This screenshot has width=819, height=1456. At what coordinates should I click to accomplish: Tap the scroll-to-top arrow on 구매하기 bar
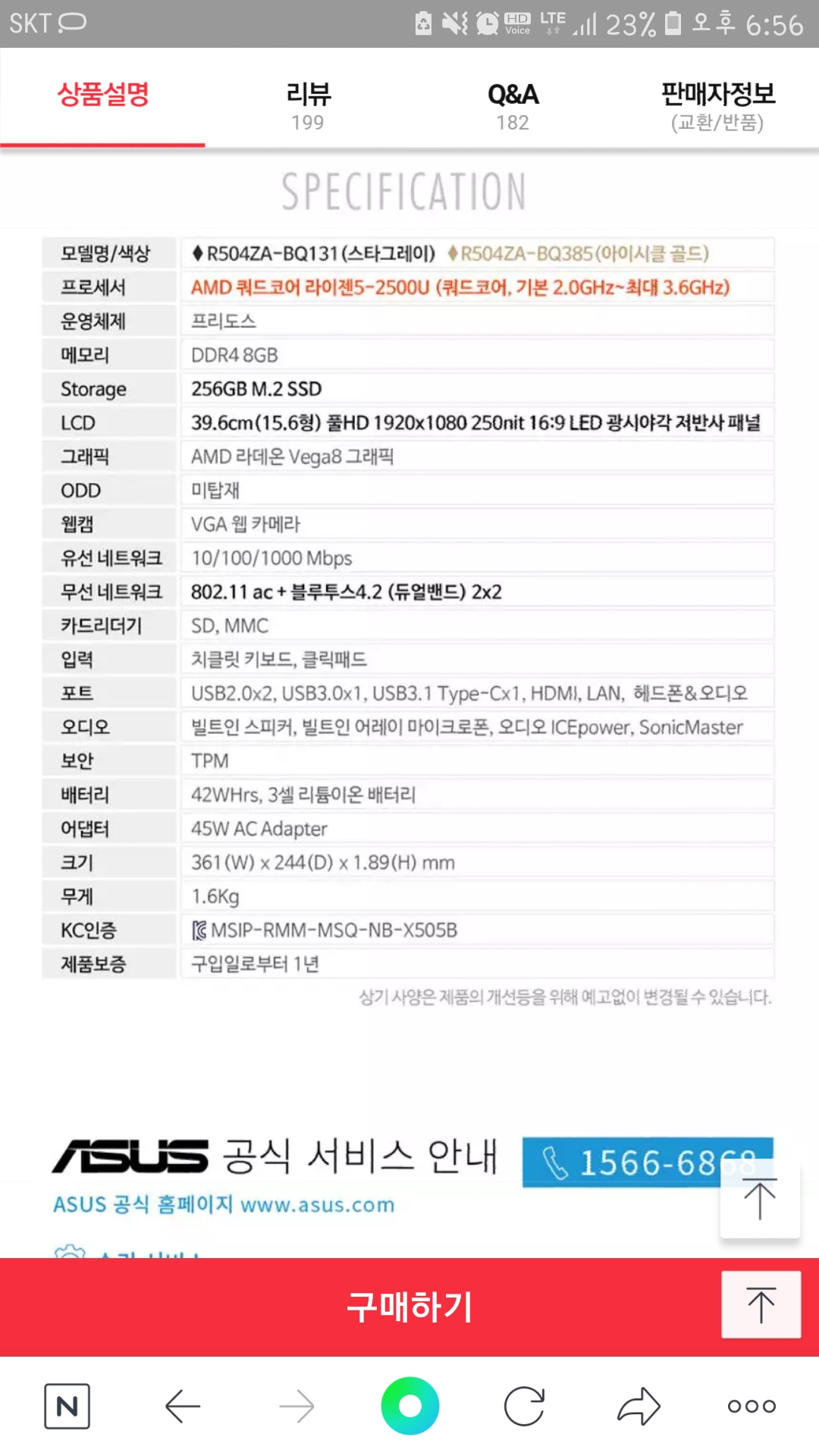click(x=761, y=1304)
